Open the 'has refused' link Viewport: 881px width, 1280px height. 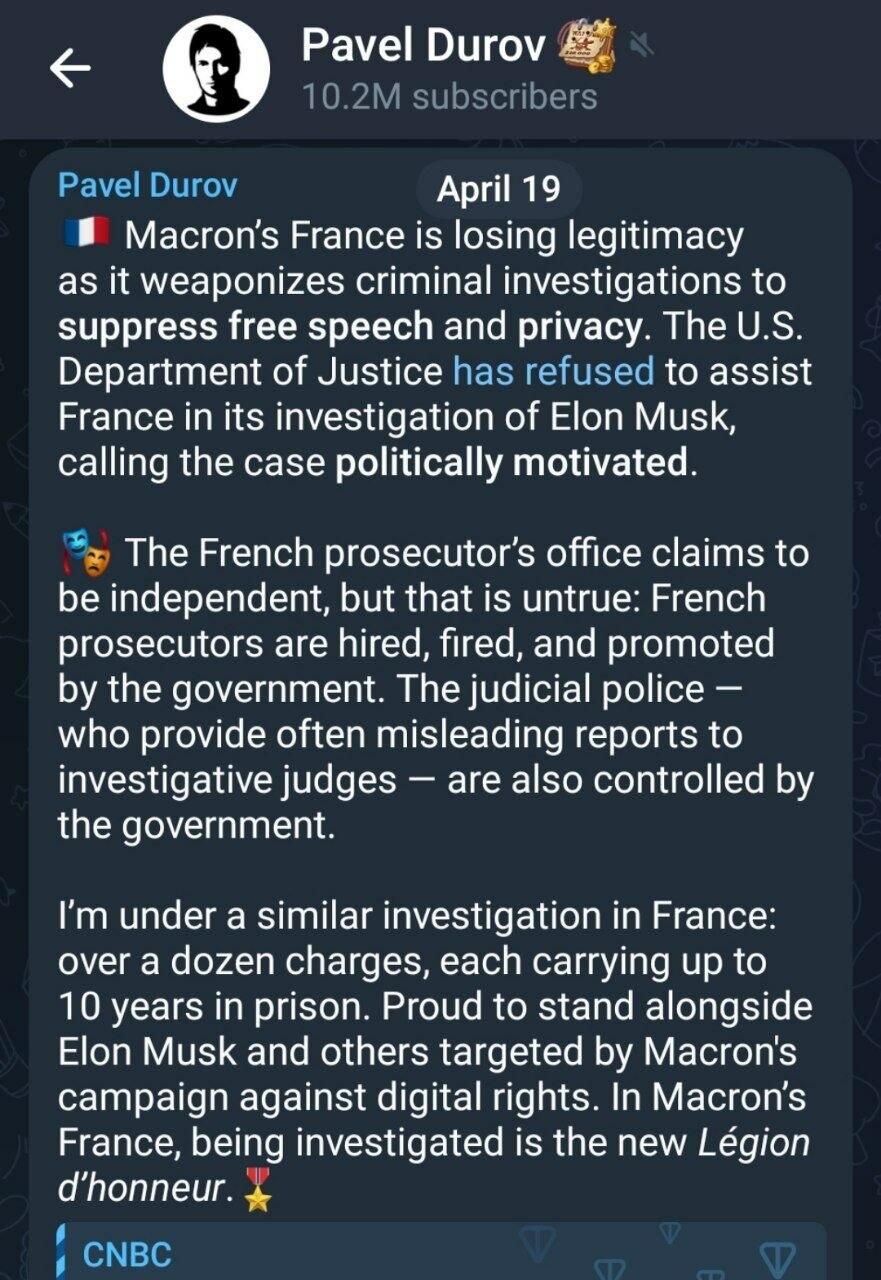(x=553, y=372)
